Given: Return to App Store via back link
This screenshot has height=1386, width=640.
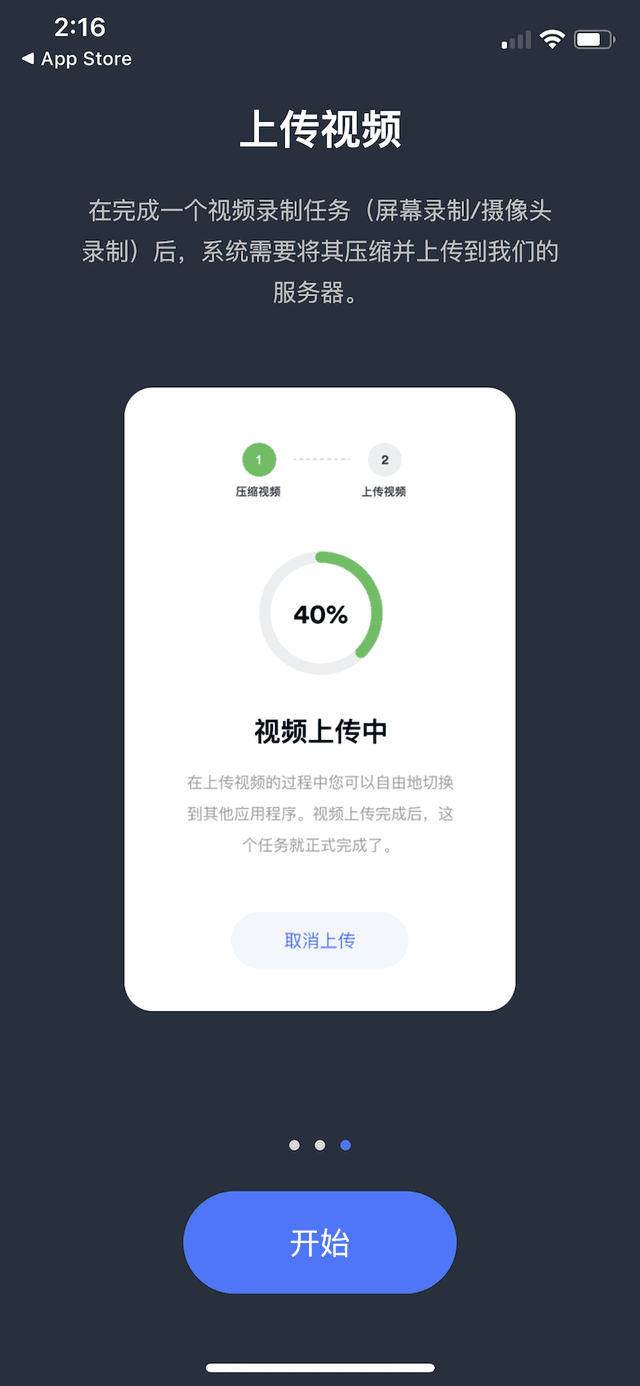Looking at the screenshot, I should pos(76,59).
